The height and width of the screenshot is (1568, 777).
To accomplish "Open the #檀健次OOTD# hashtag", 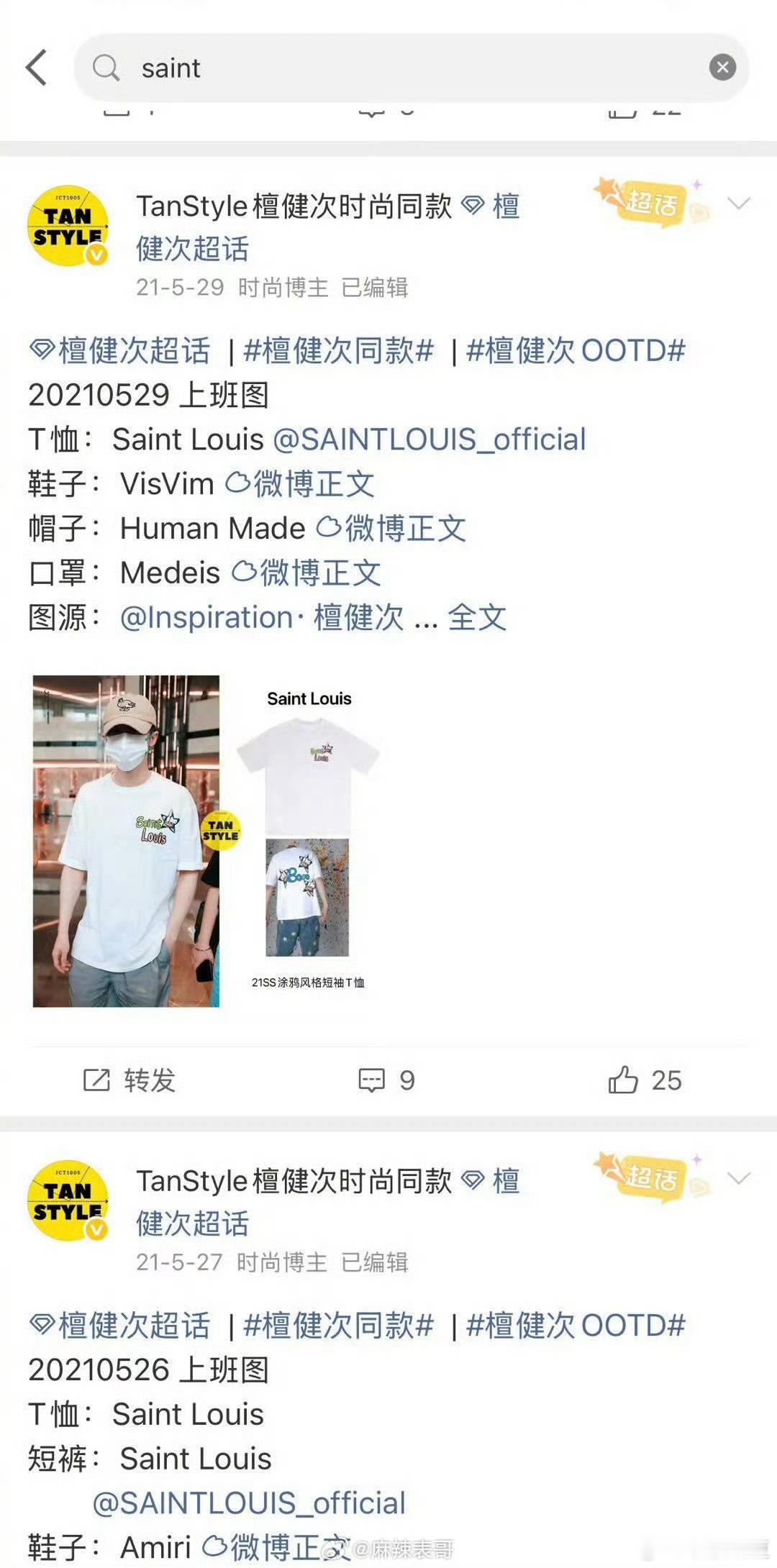I will tap(576, 350).
